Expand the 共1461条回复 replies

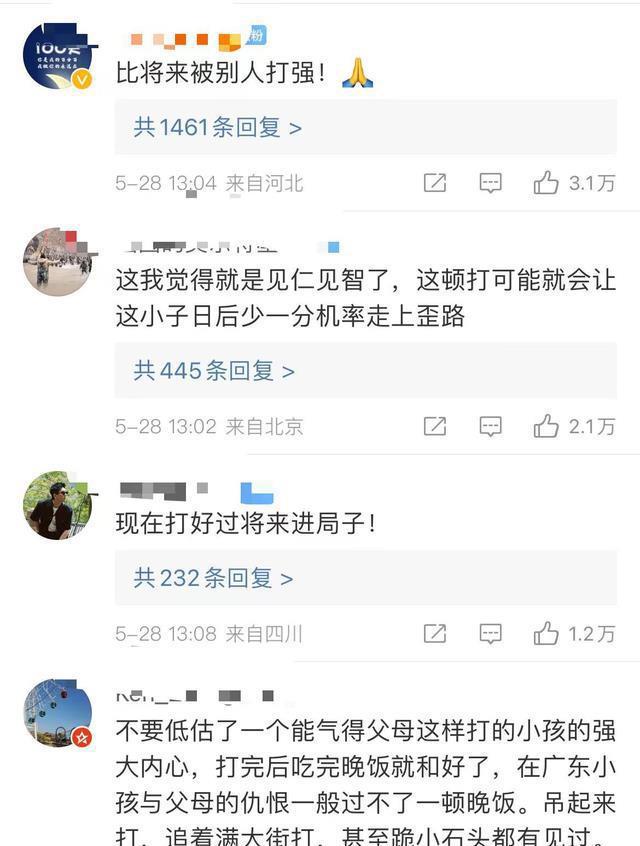tap(218, 128)
